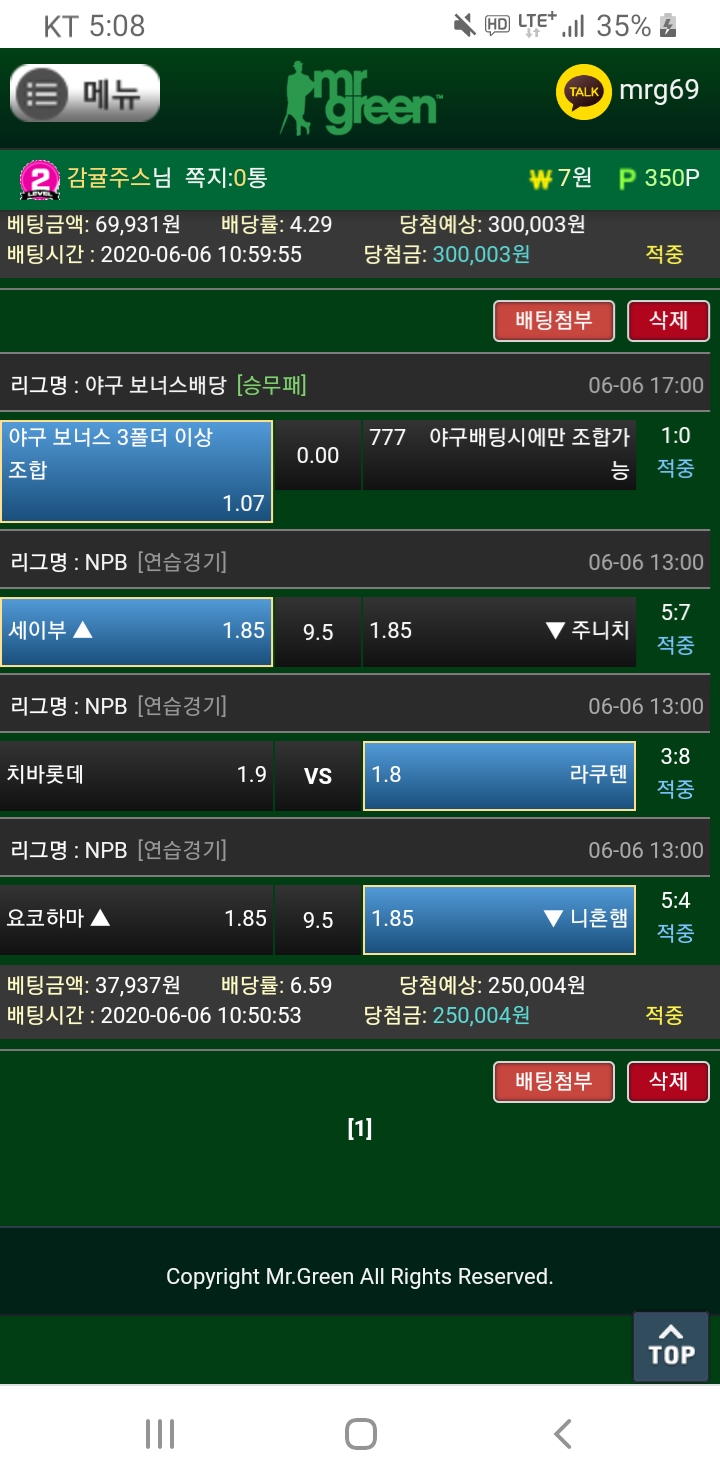Attach the 69,931원 bet via 배팅첨부
The image size is (720, 1480).
tap(553, 321)
